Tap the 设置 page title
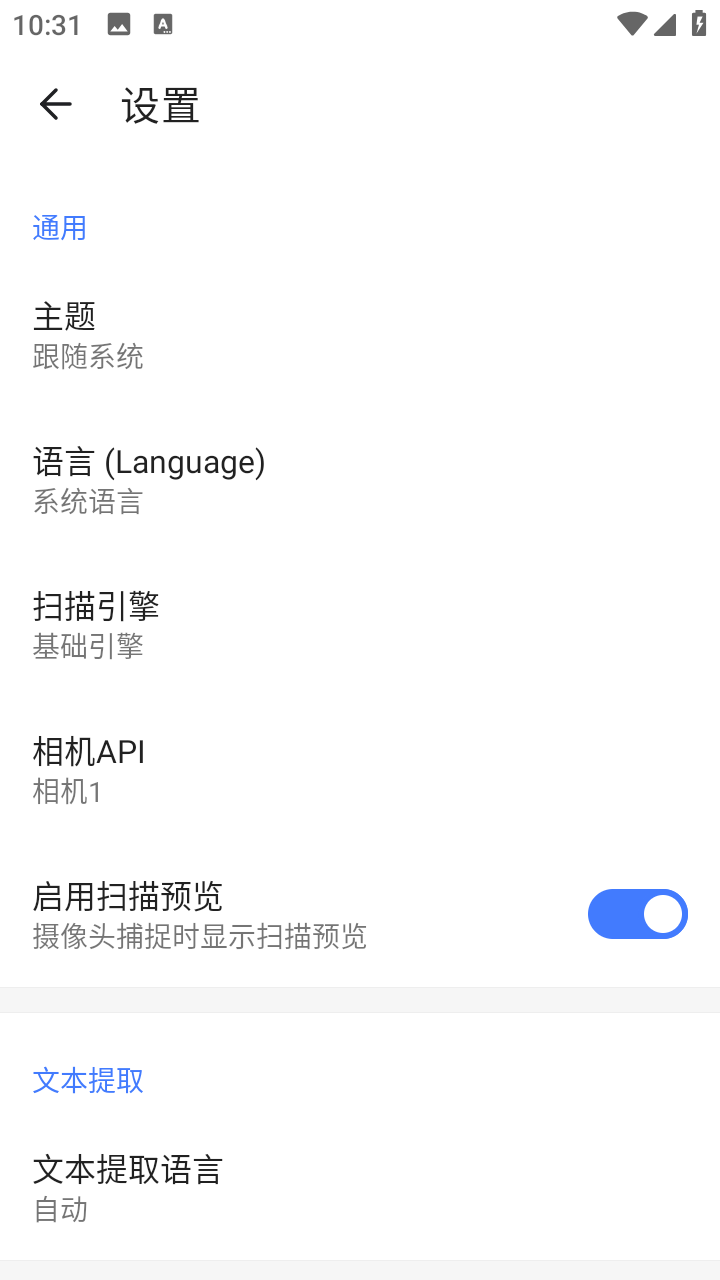 [x=160, y=104]
